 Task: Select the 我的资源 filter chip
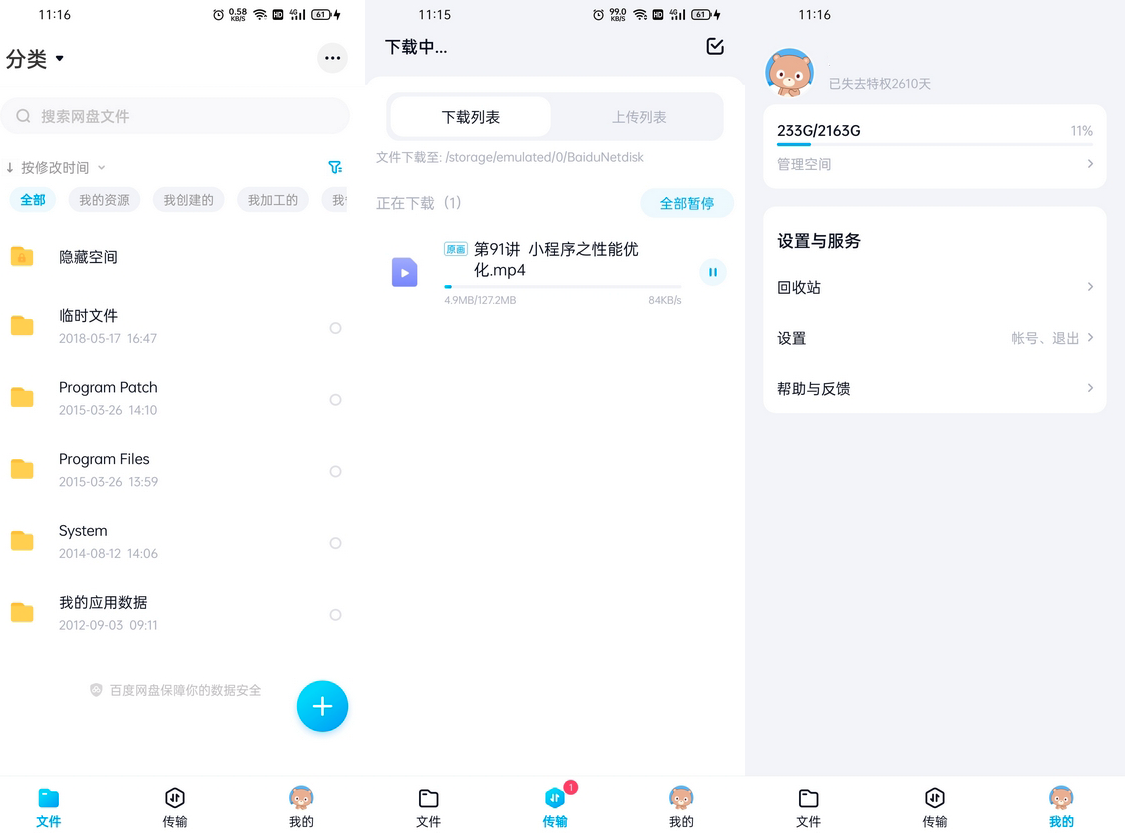[105, 200]
